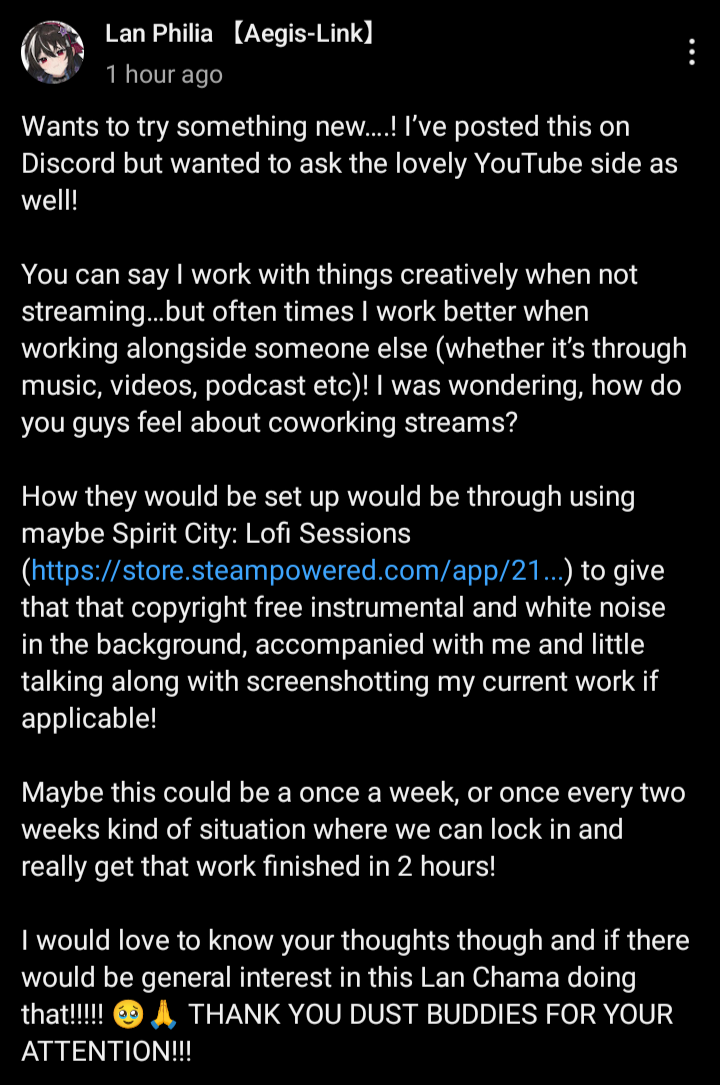720x1085 pixels.
Task: Open the post's three-dot overflow menu
Action: click(x=693, y=54)
